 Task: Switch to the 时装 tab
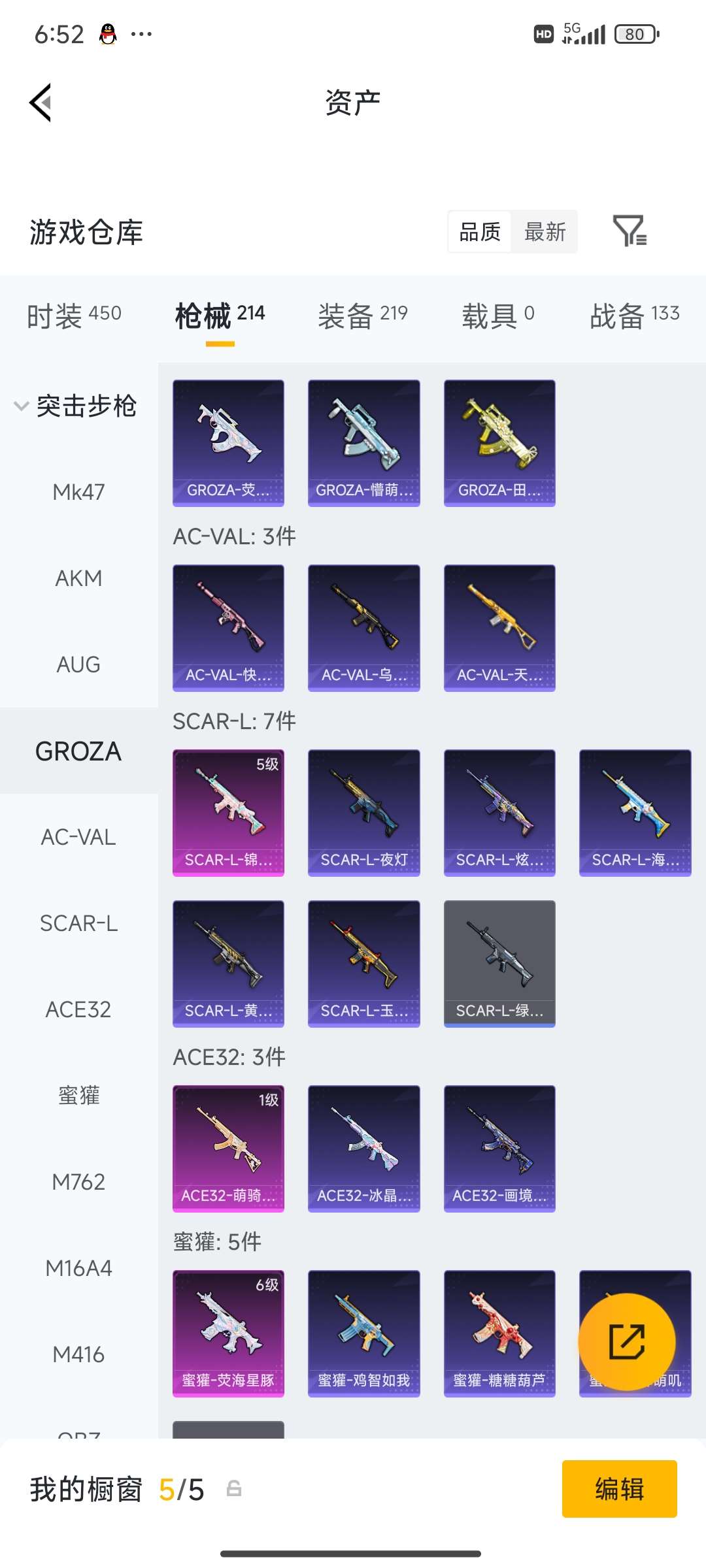coord(74,316)
